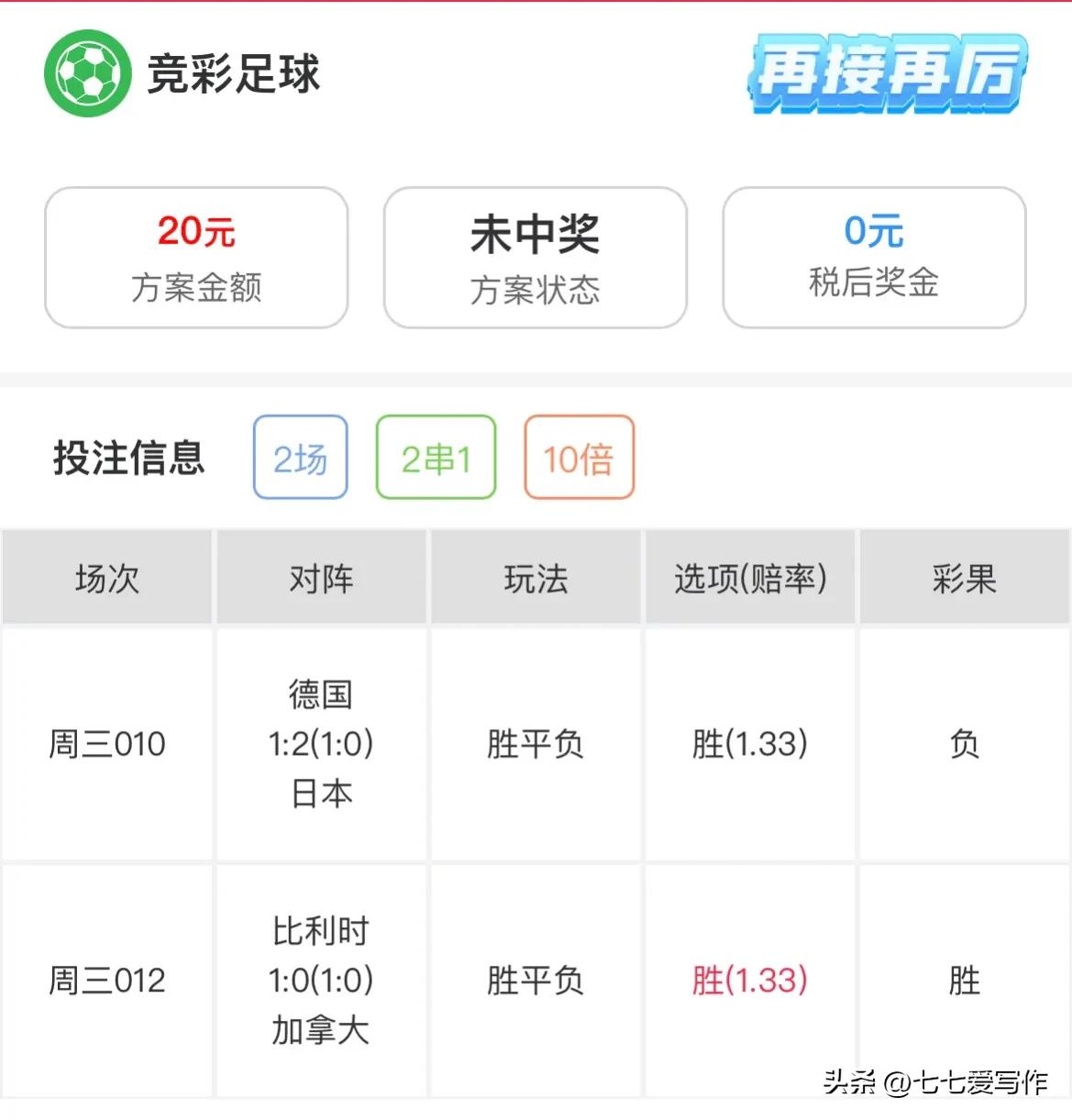Select the blue 2场 badge
Screen dimensions: 1072x1120
point(299,456)
